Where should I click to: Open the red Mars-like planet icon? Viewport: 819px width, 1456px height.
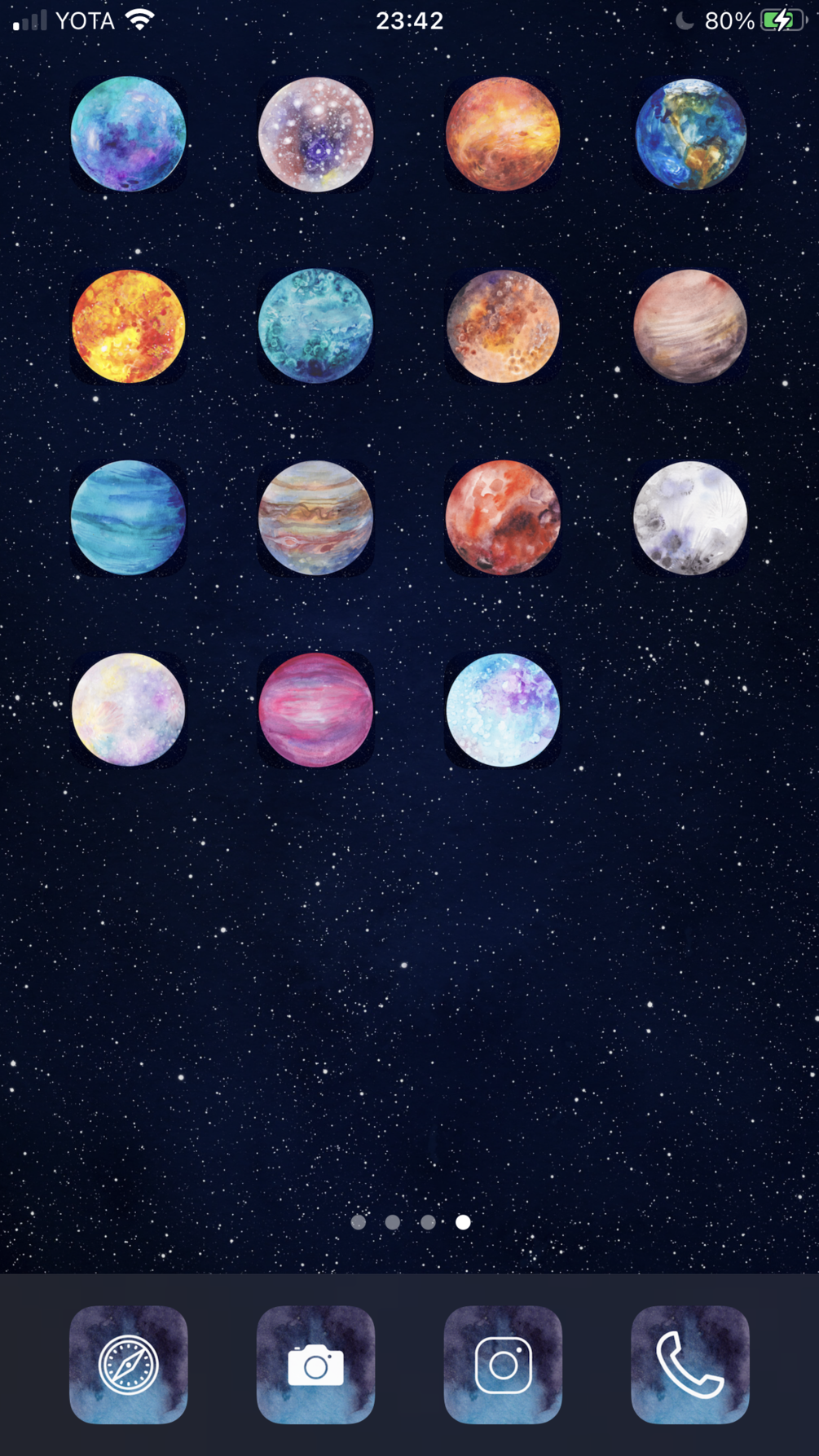[503, 518]
